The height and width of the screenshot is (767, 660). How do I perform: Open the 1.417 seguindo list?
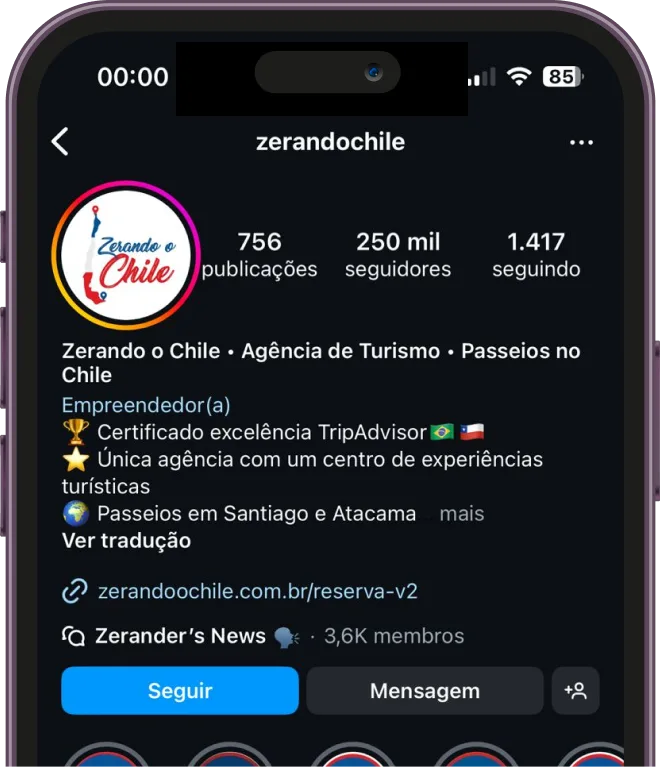tap(536, 255)
